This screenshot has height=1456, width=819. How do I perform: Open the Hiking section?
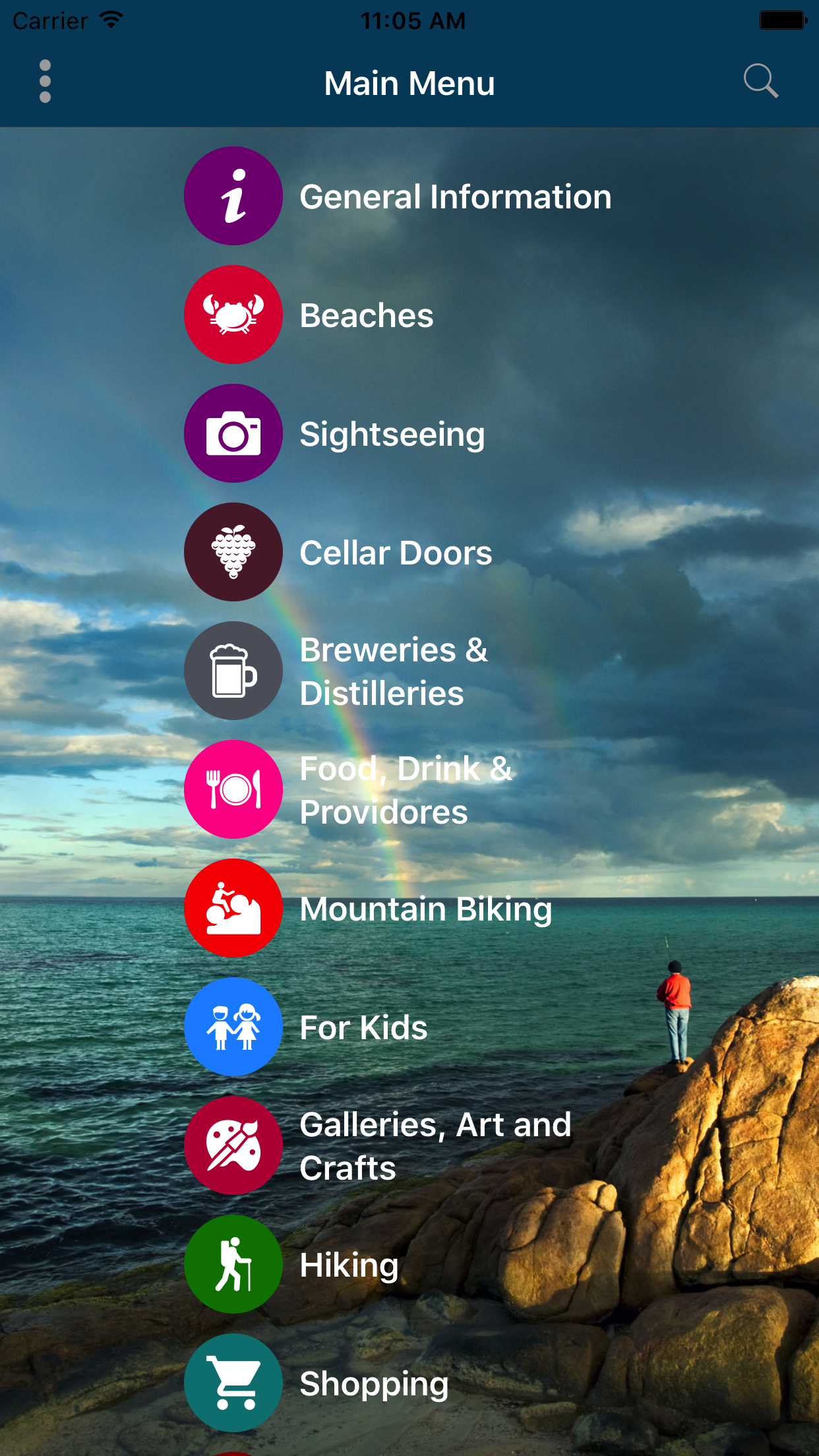pos(349,1265)
